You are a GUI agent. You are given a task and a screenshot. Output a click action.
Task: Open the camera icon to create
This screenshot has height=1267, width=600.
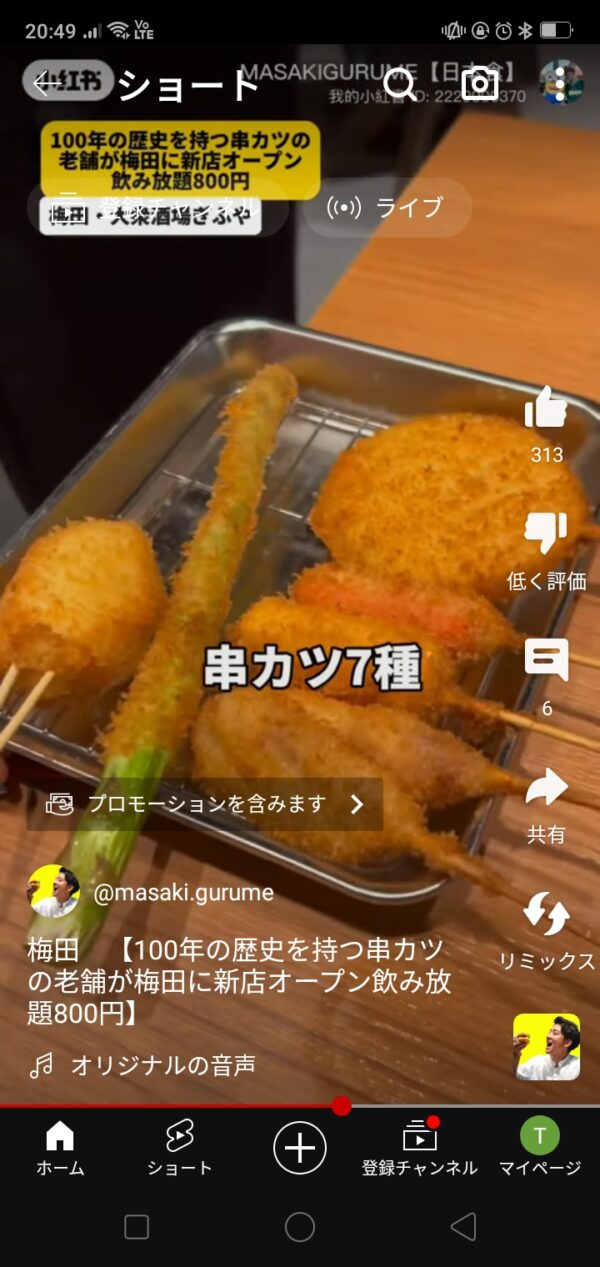[480, 84]
